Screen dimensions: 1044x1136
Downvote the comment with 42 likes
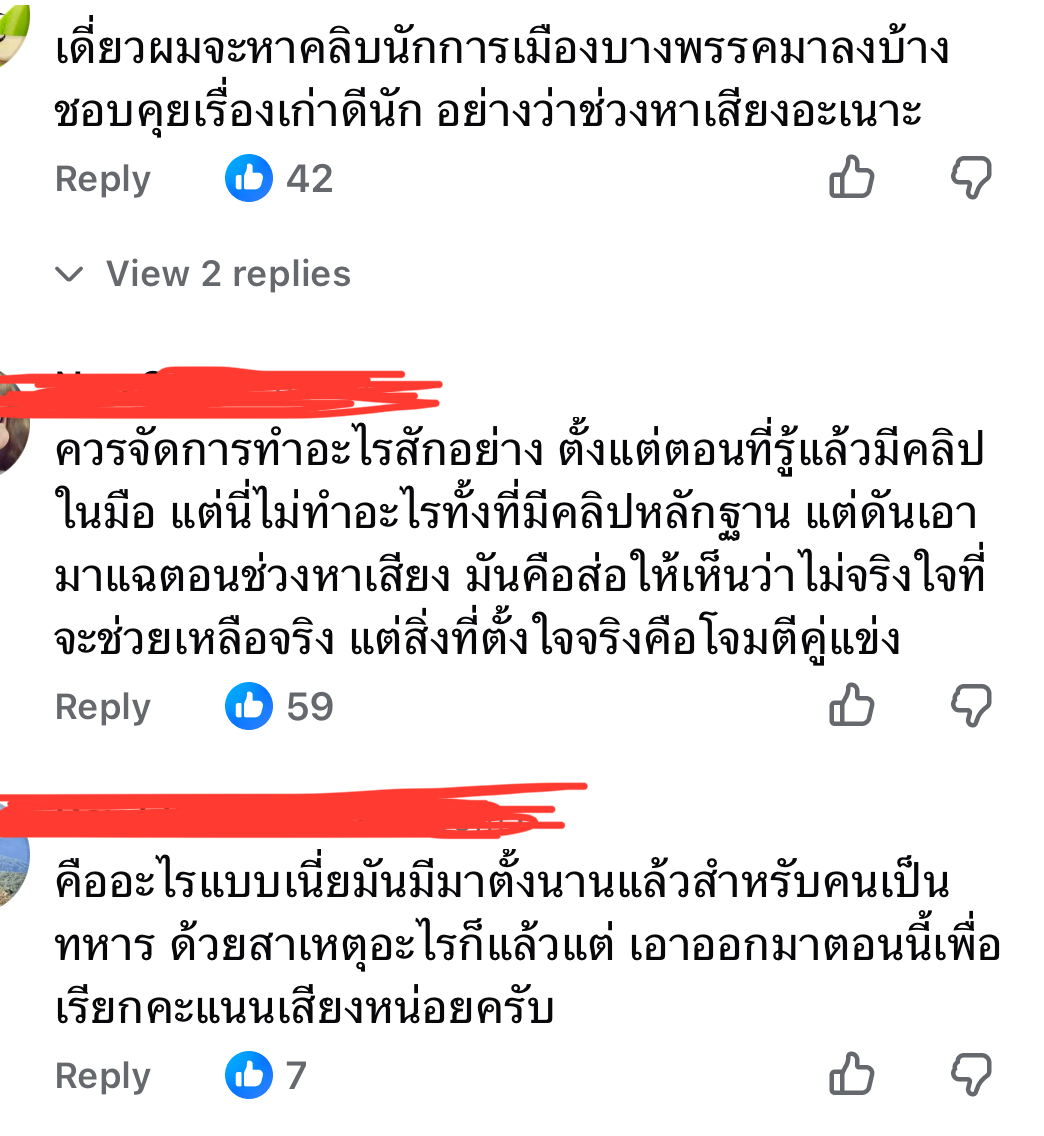point(970,180)
